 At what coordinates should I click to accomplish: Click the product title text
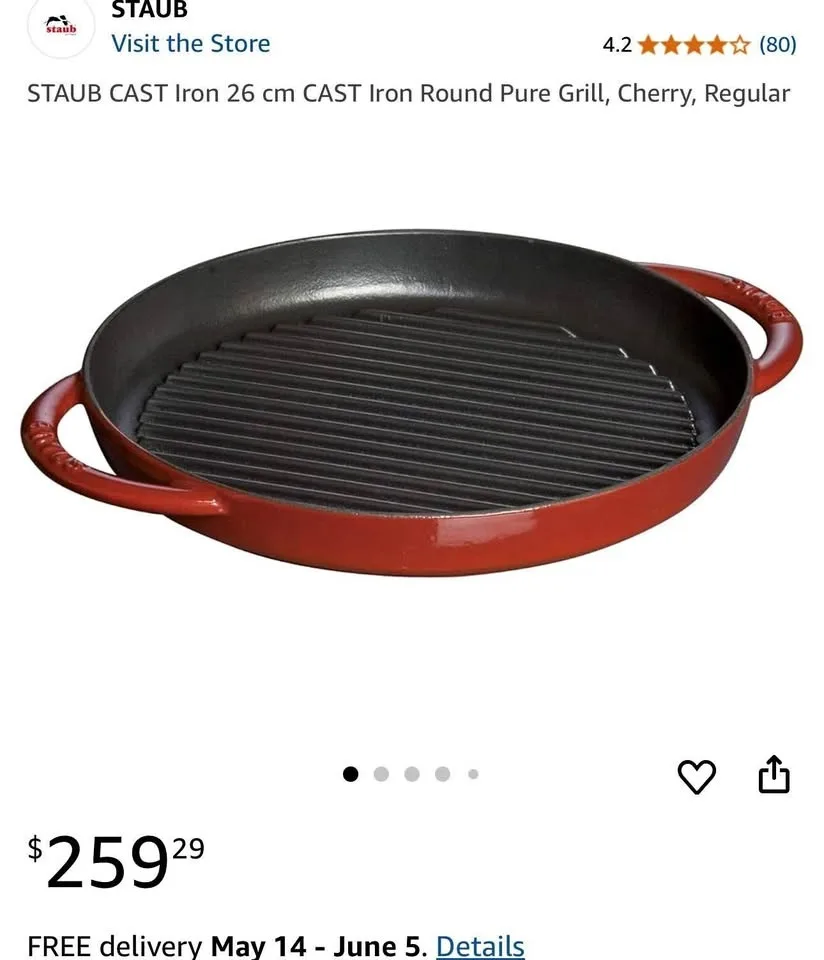[x=408, y=93]
